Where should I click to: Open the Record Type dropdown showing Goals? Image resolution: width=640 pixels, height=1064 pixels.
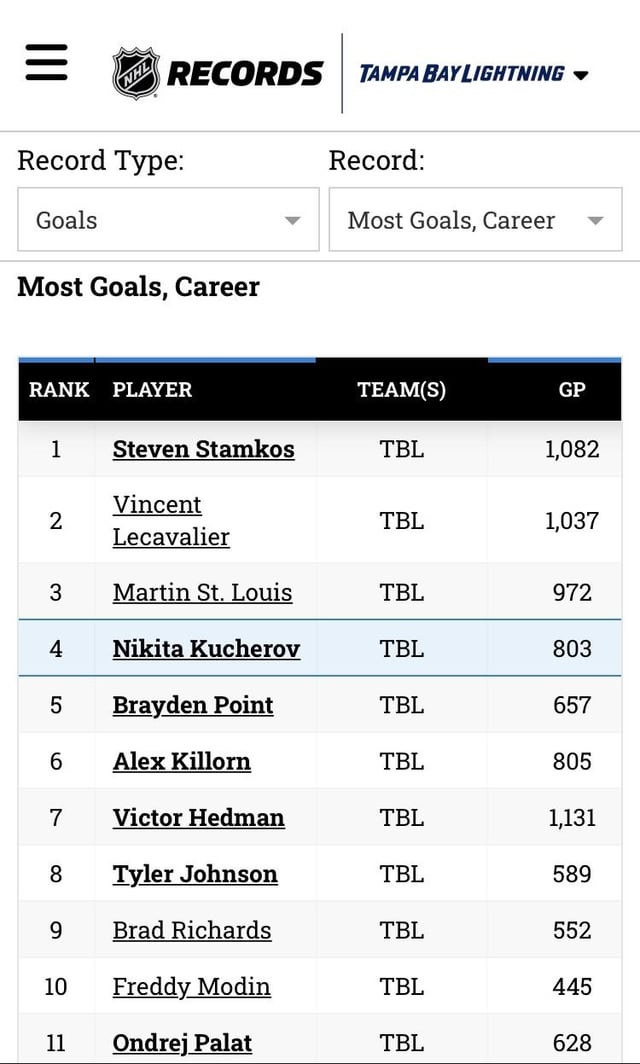click(x=168, y=220)
